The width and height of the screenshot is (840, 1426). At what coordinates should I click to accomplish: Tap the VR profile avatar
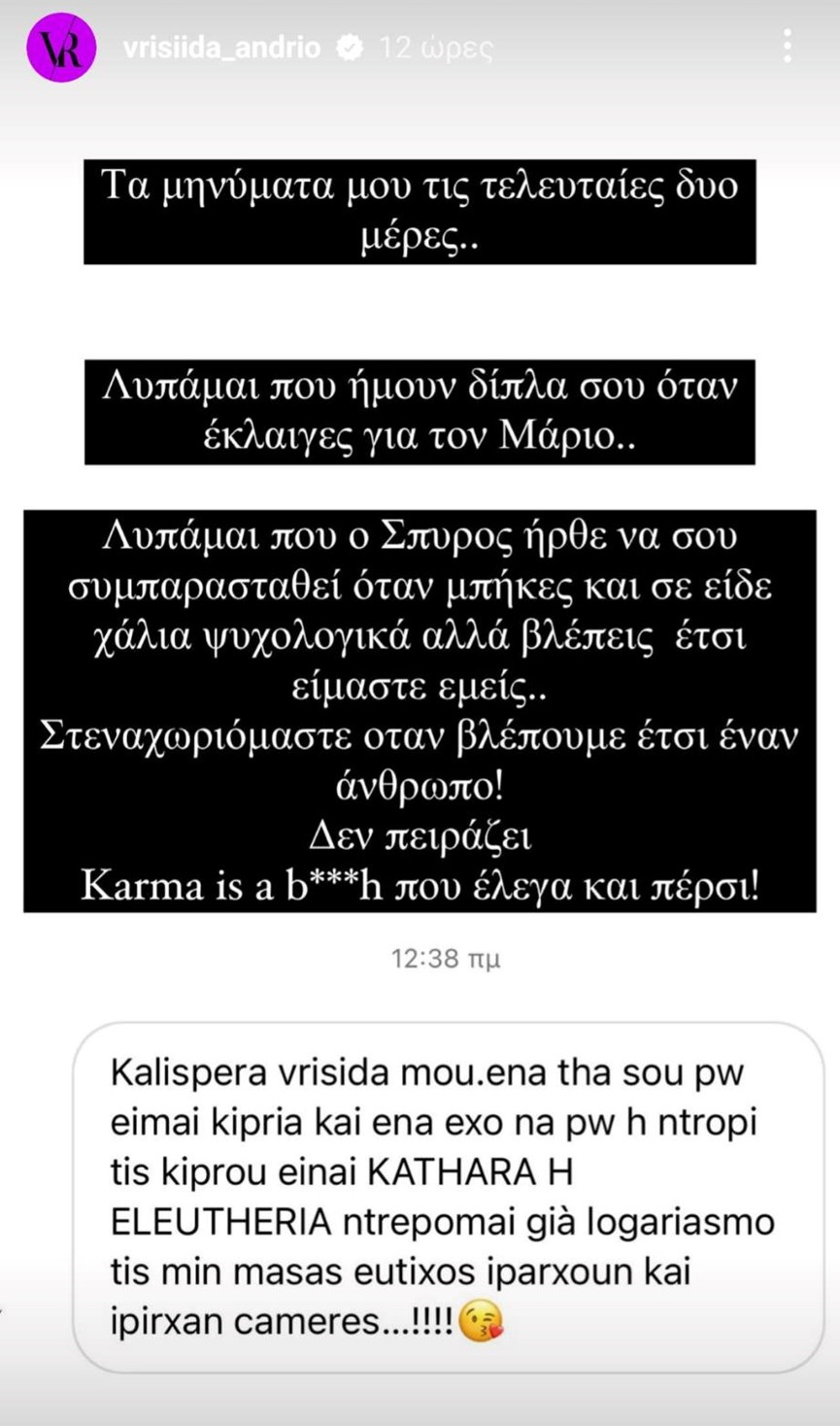point(61,48)
